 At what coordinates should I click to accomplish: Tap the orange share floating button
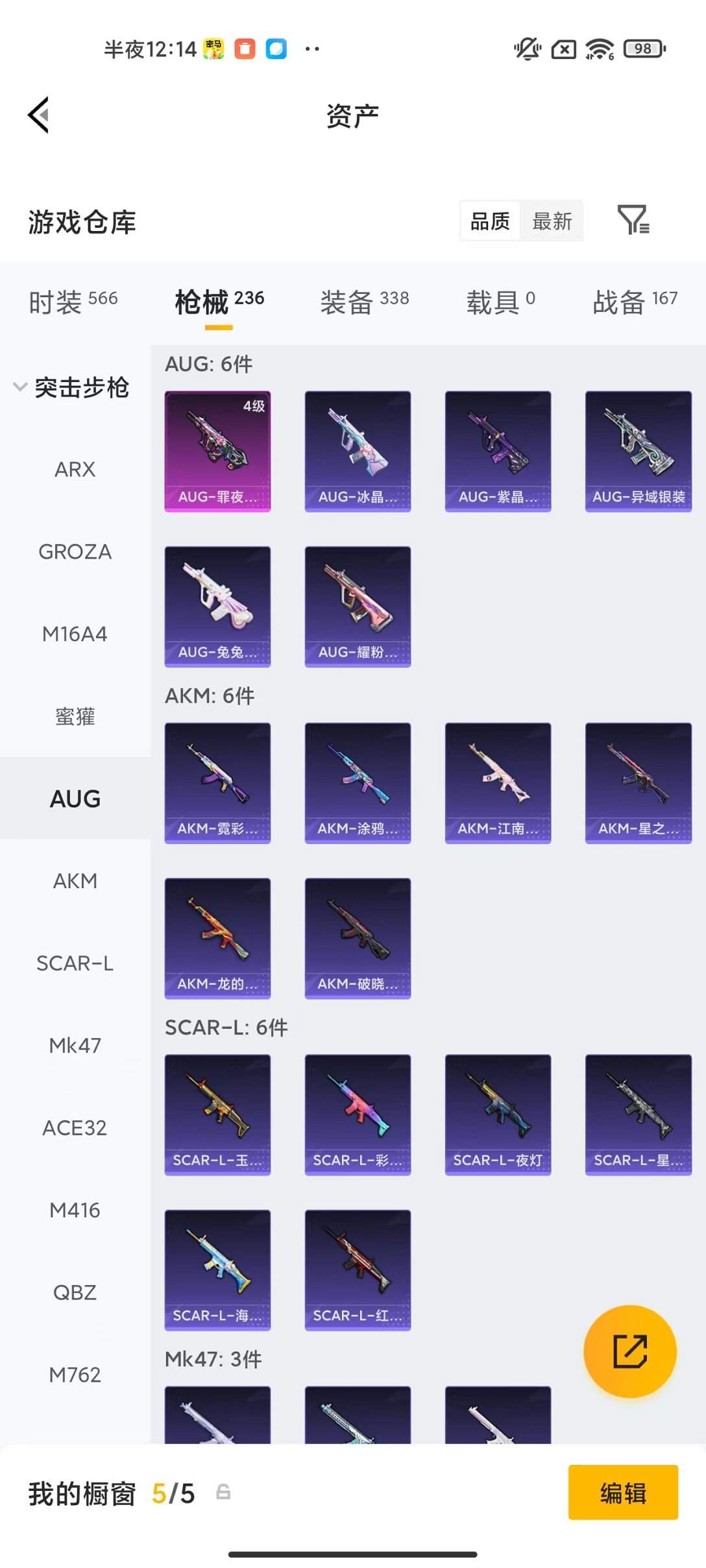click(x=629, y=1351)
